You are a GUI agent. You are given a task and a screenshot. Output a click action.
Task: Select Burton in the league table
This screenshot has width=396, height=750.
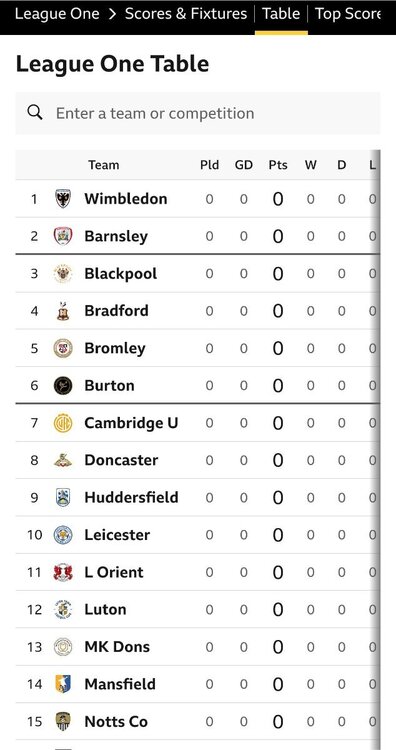tap(110, 386)
